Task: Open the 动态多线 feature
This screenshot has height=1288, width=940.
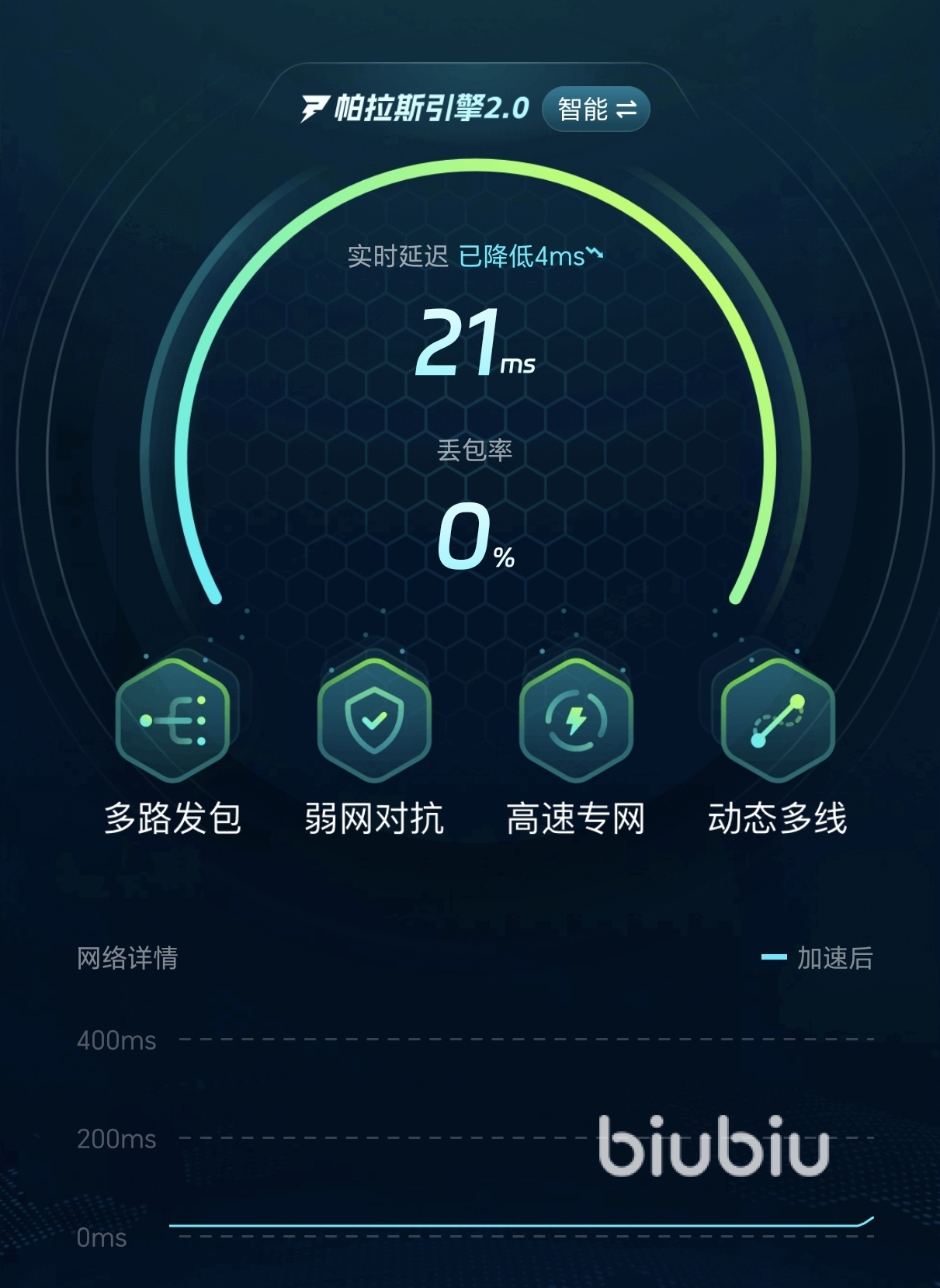Action: pos(777,721)
